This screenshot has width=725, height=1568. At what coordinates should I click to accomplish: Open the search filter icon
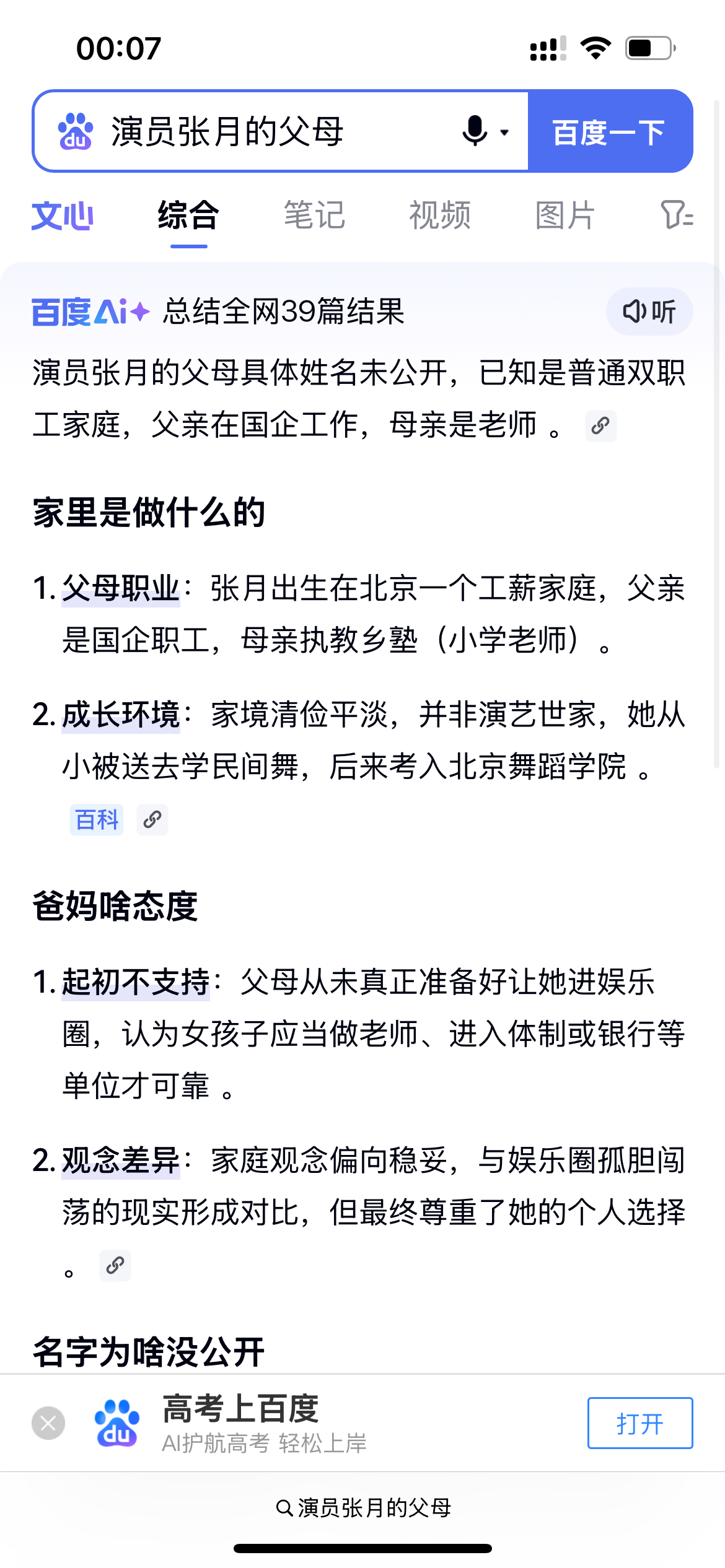tap(677, 216)
